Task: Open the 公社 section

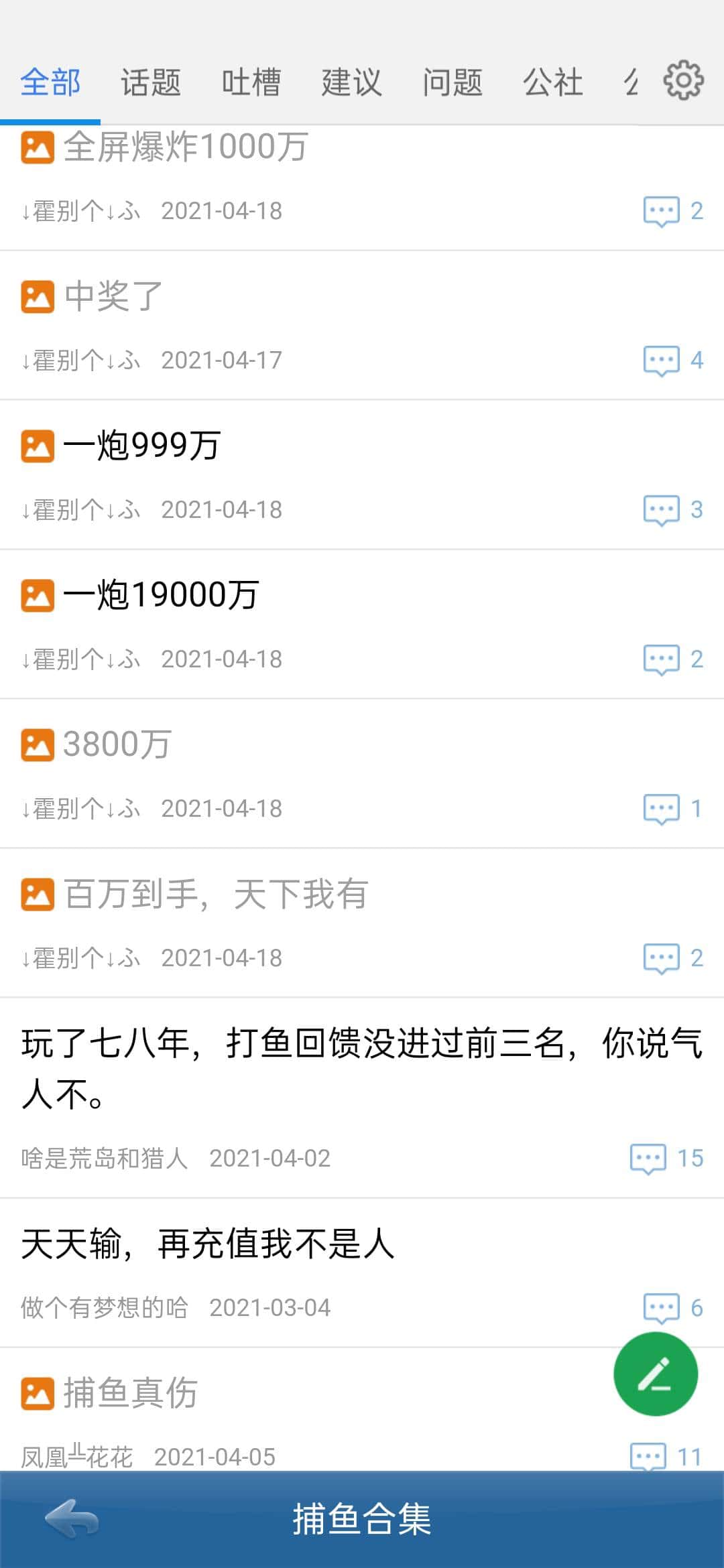Action: click(552, 80)
